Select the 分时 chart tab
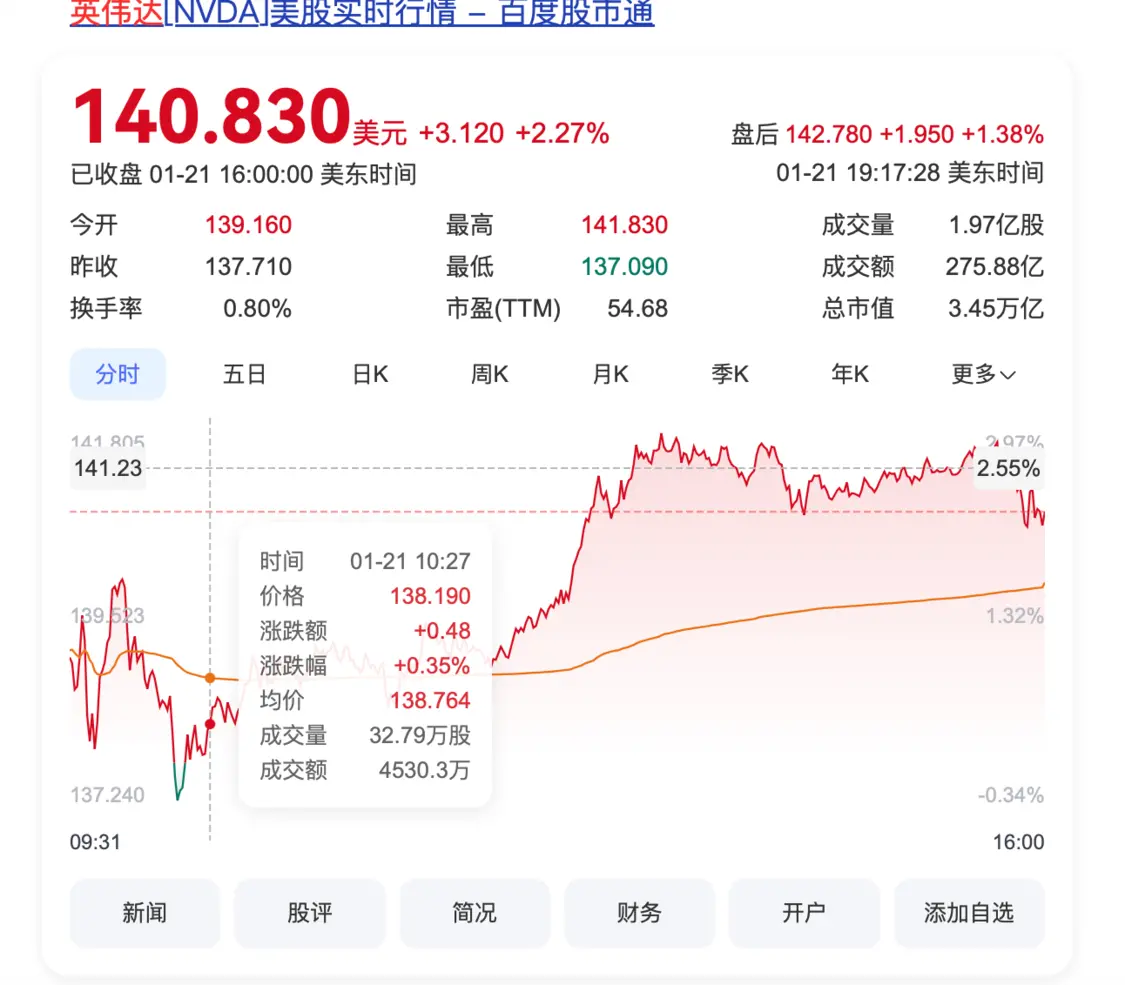Image resolution: width=1125 pixels, height=985 pixels. pos(117,375)
